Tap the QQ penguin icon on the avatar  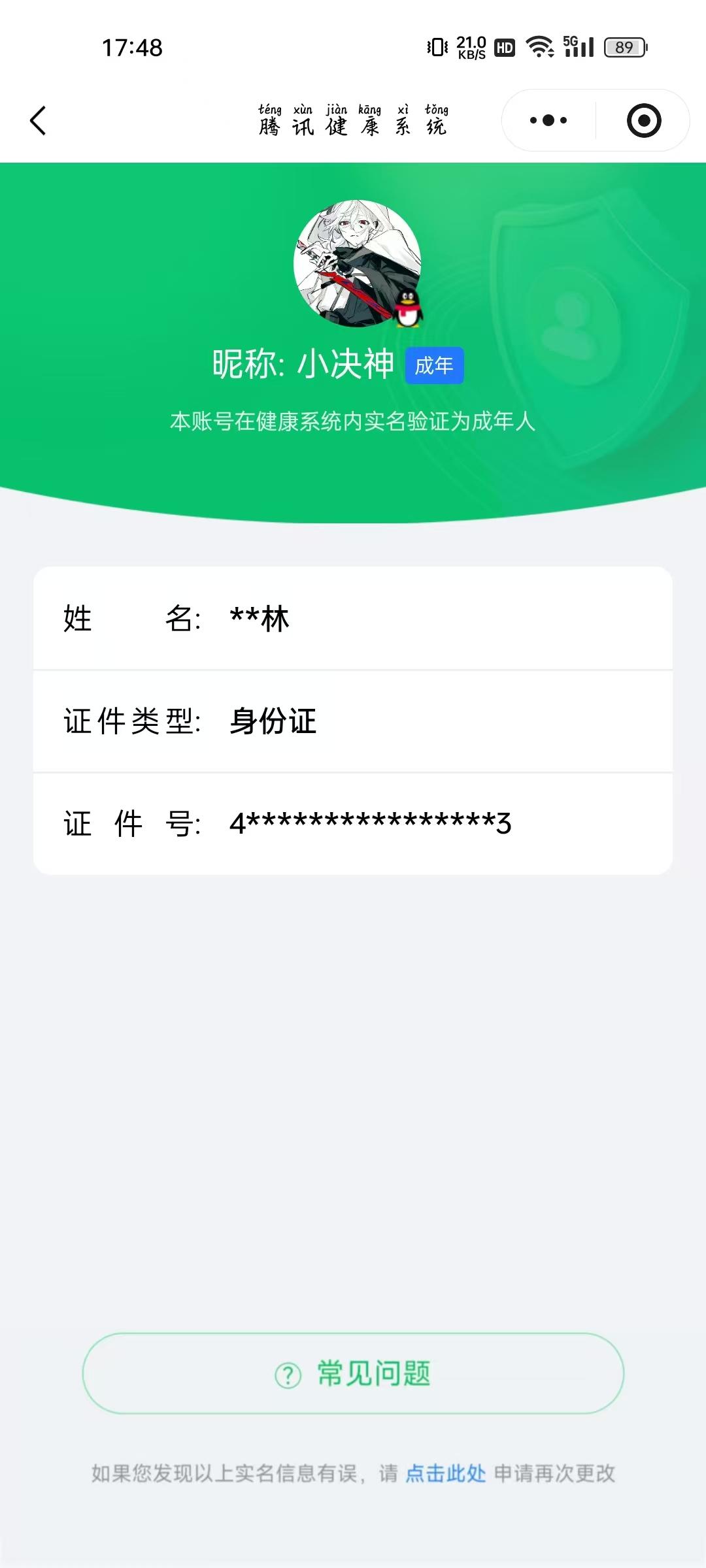(409, 309)
